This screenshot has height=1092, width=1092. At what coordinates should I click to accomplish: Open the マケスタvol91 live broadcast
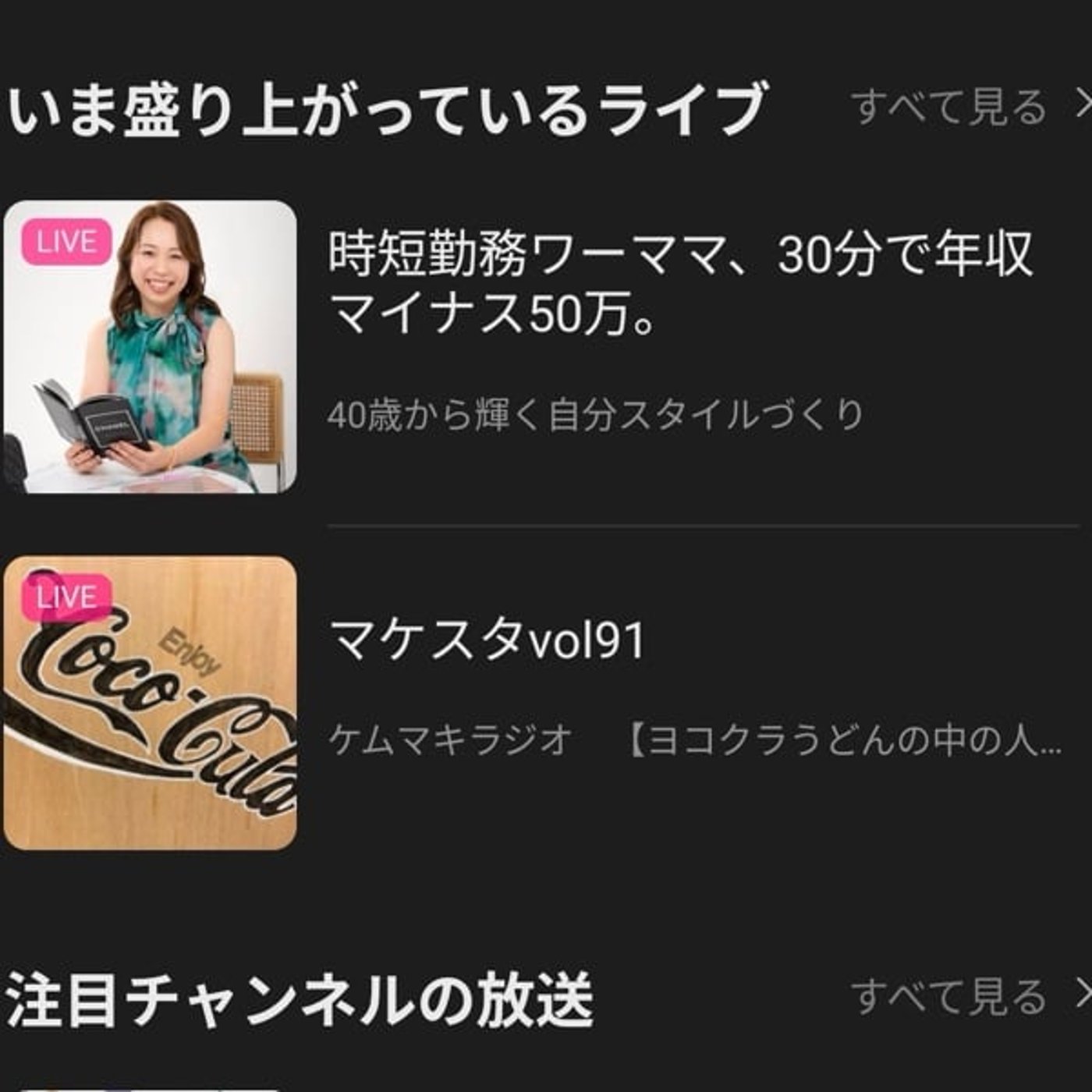click(487, 641)
